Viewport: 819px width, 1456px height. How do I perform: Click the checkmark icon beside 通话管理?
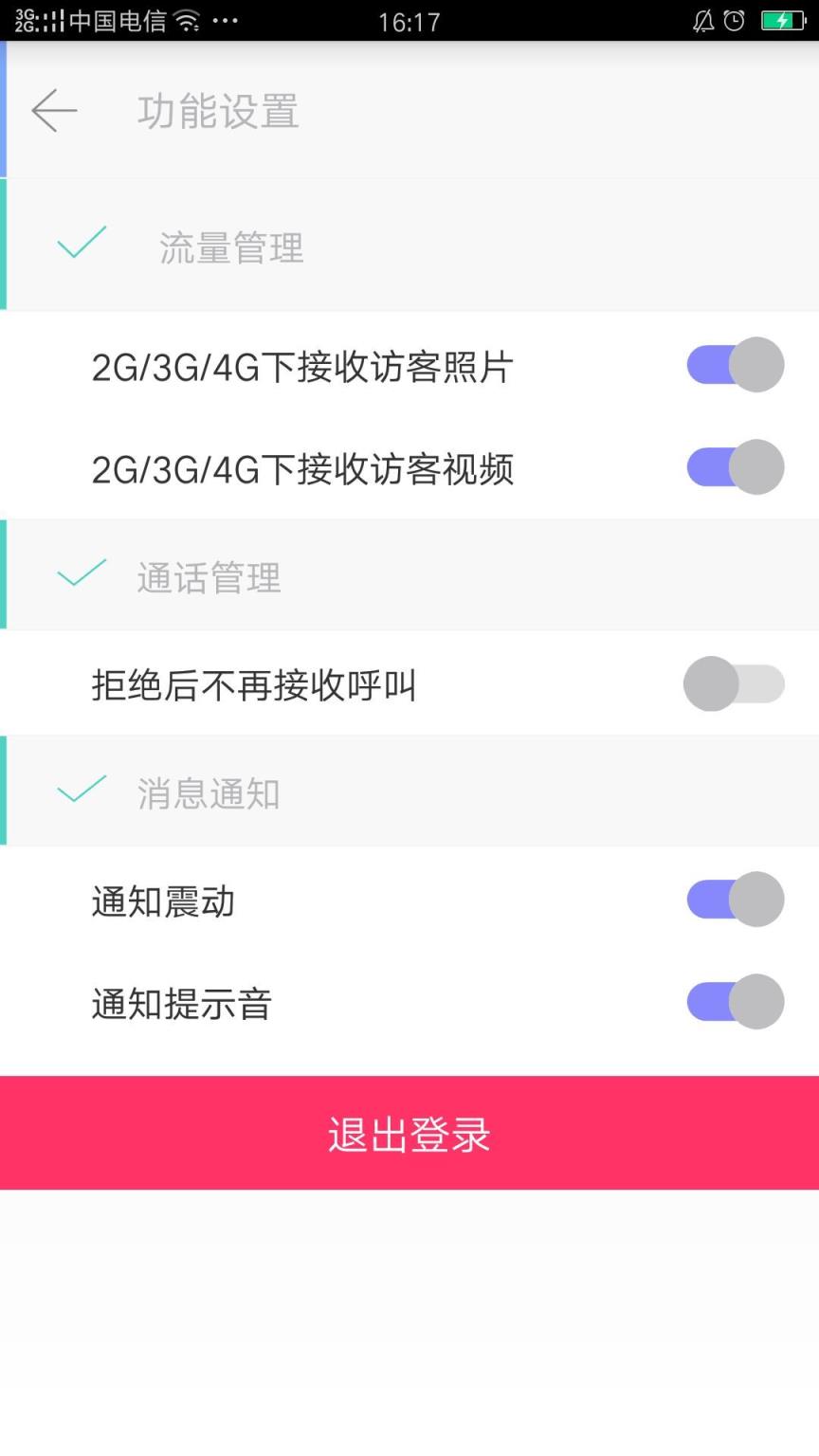coord(80,573)
